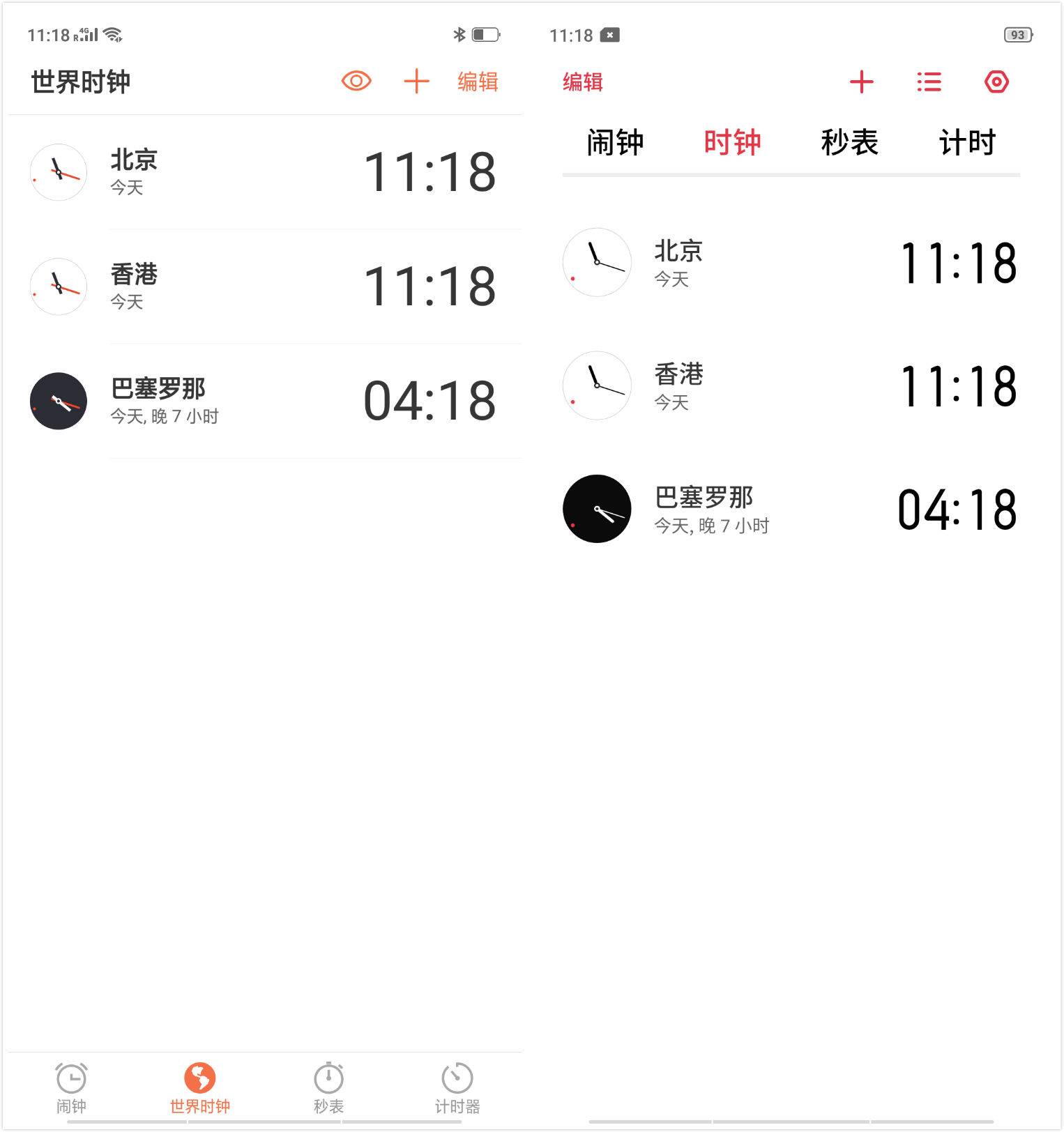
Task: Tap the red plus icon in right app header
Action: tap(862, 82)
